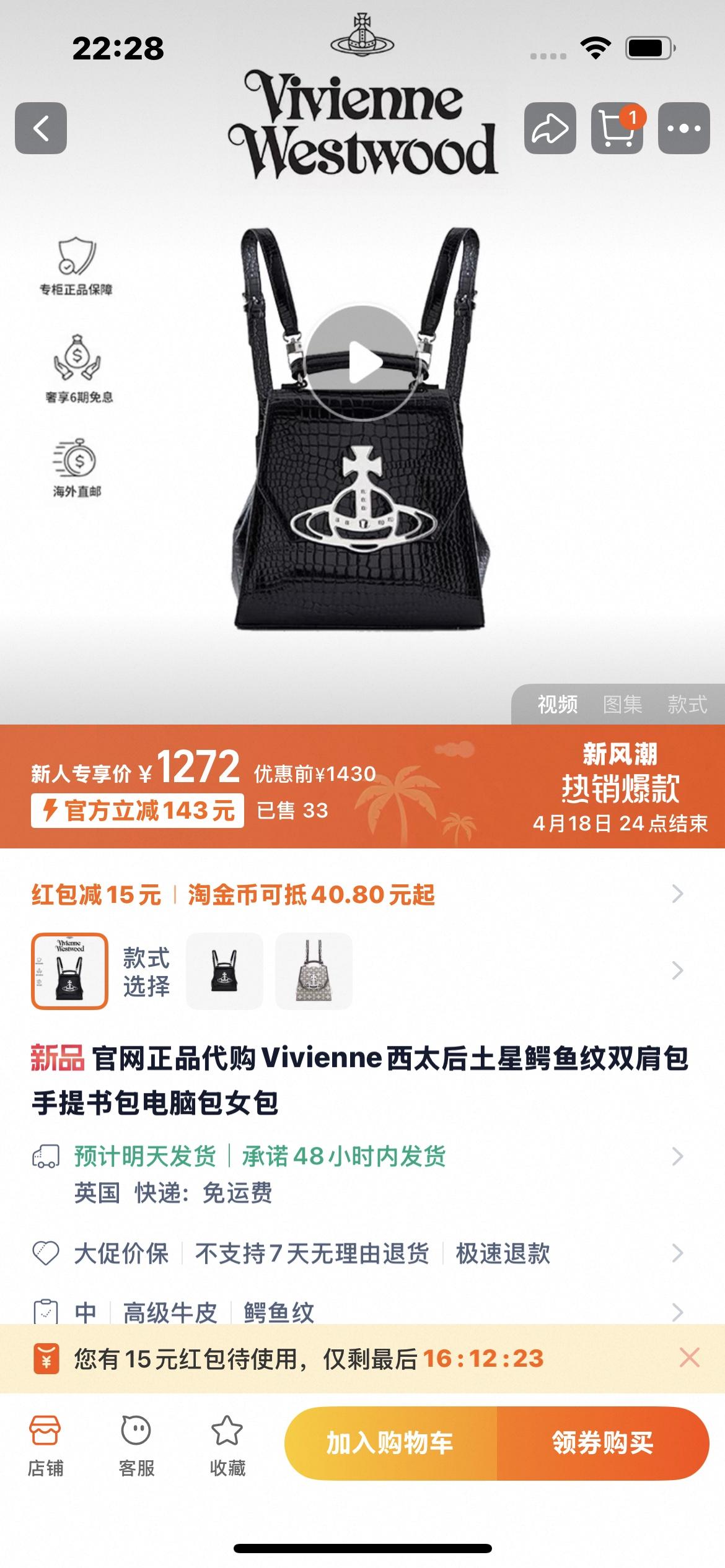725x1568 pixels.
Task: Dismiss the 15元红包 reminder banner
Action: pos(689,1359)
